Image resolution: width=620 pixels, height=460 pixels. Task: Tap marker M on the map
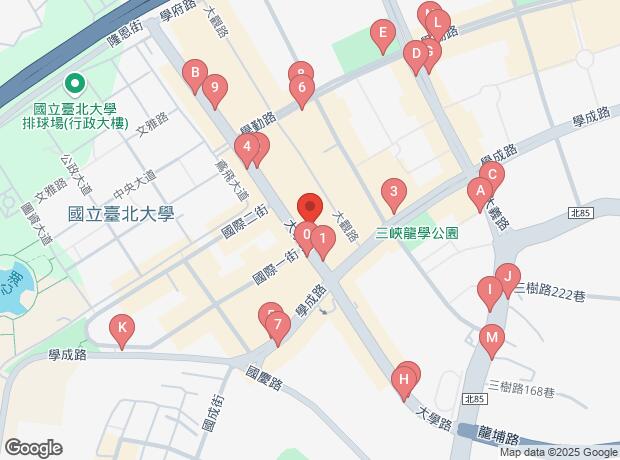[491, 338]
